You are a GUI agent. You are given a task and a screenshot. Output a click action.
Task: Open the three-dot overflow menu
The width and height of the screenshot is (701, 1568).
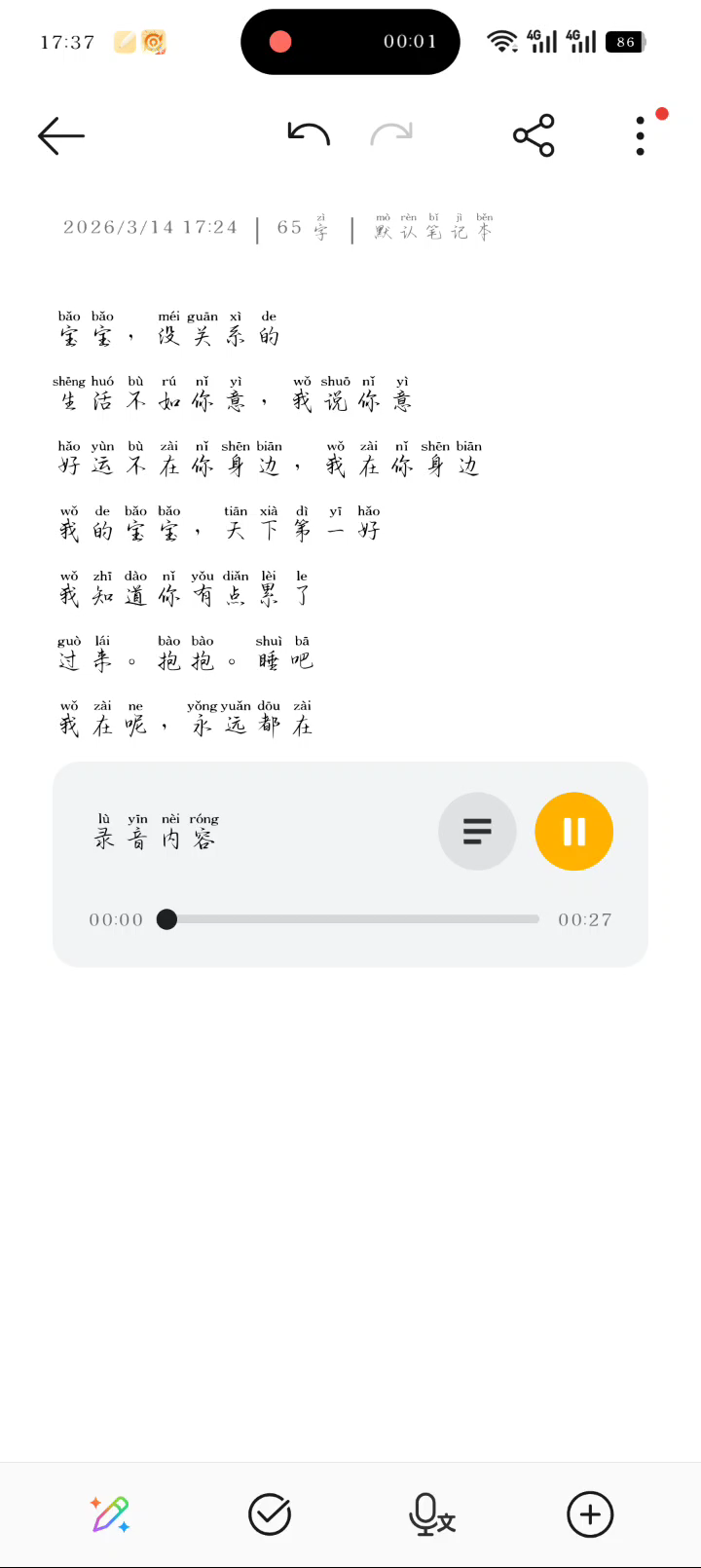click(x=640, y=136)
